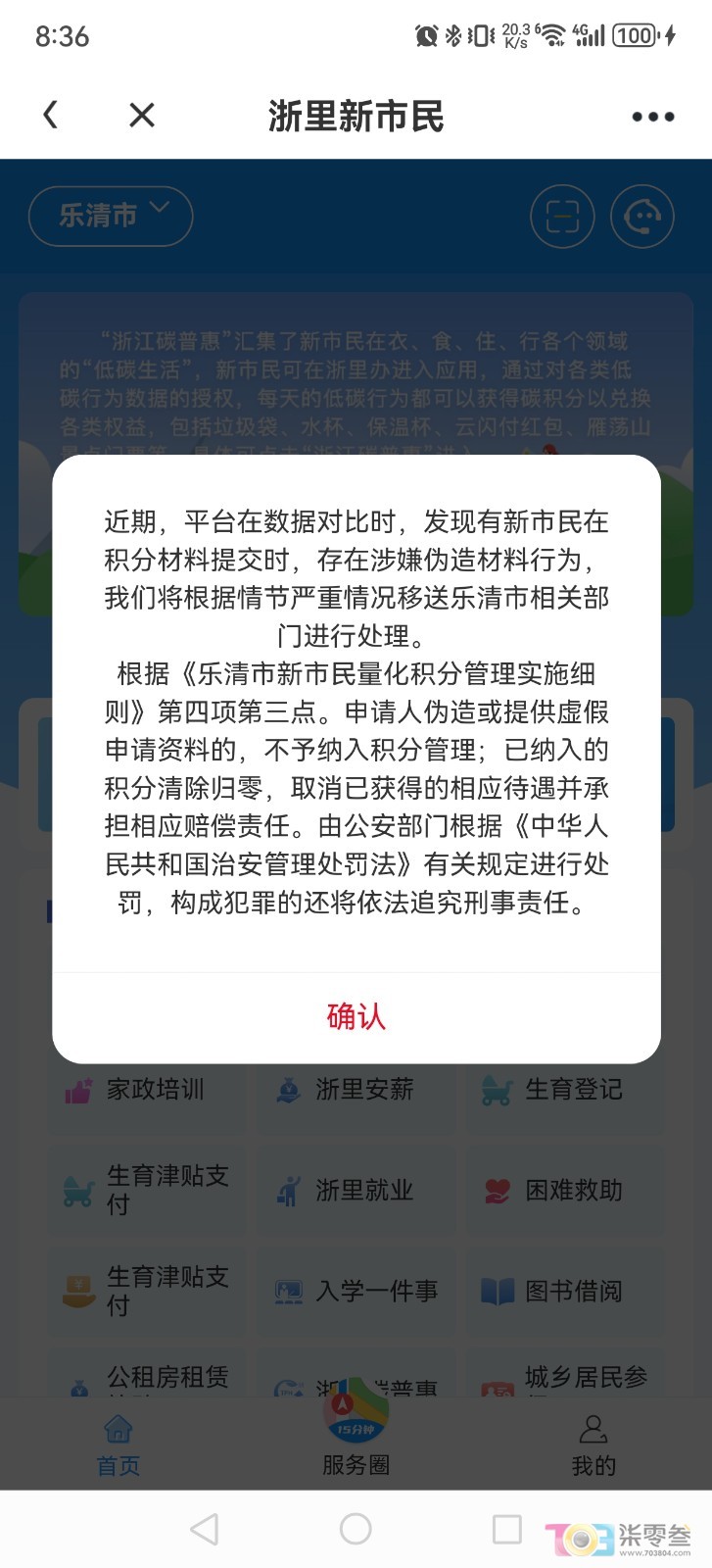Open the 家政培训 service icon

[145, 1089]
